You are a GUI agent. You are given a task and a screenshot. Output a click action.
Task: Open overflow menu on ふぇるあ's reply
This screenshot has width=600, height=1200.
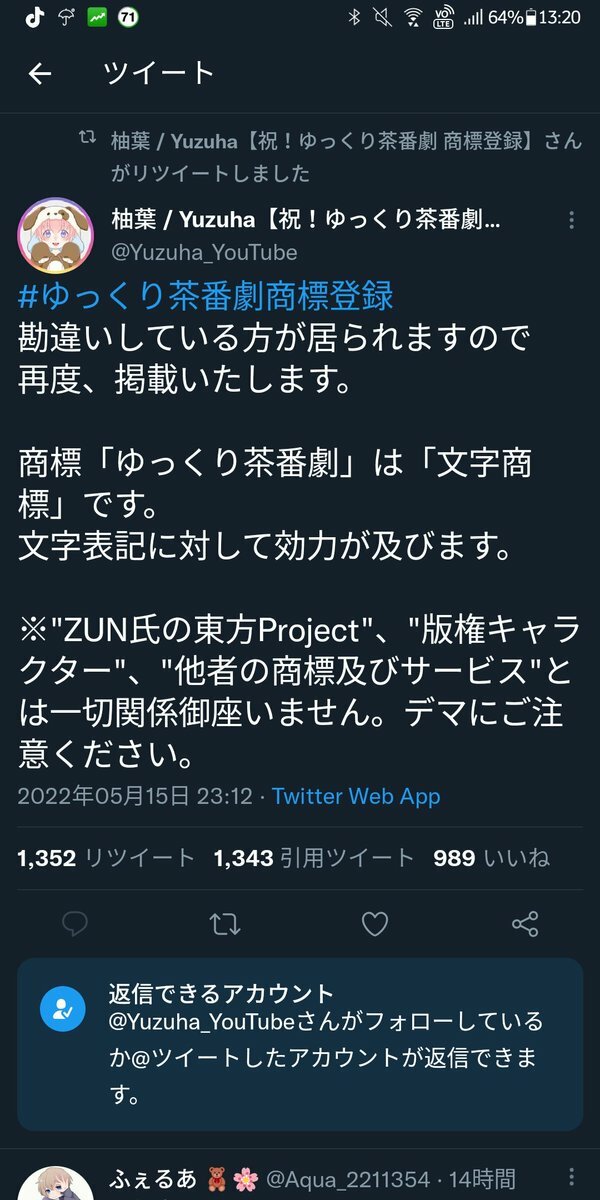click(571, 1180)
